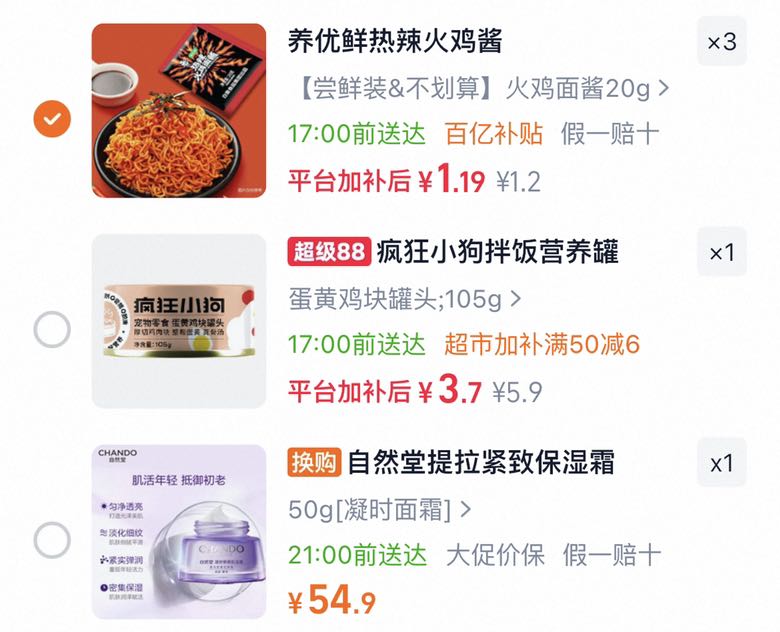Open the 疯狂小狗 canned food product image
Image resolution: width=780 pixels, height=632 pixels.
point(179,321)
